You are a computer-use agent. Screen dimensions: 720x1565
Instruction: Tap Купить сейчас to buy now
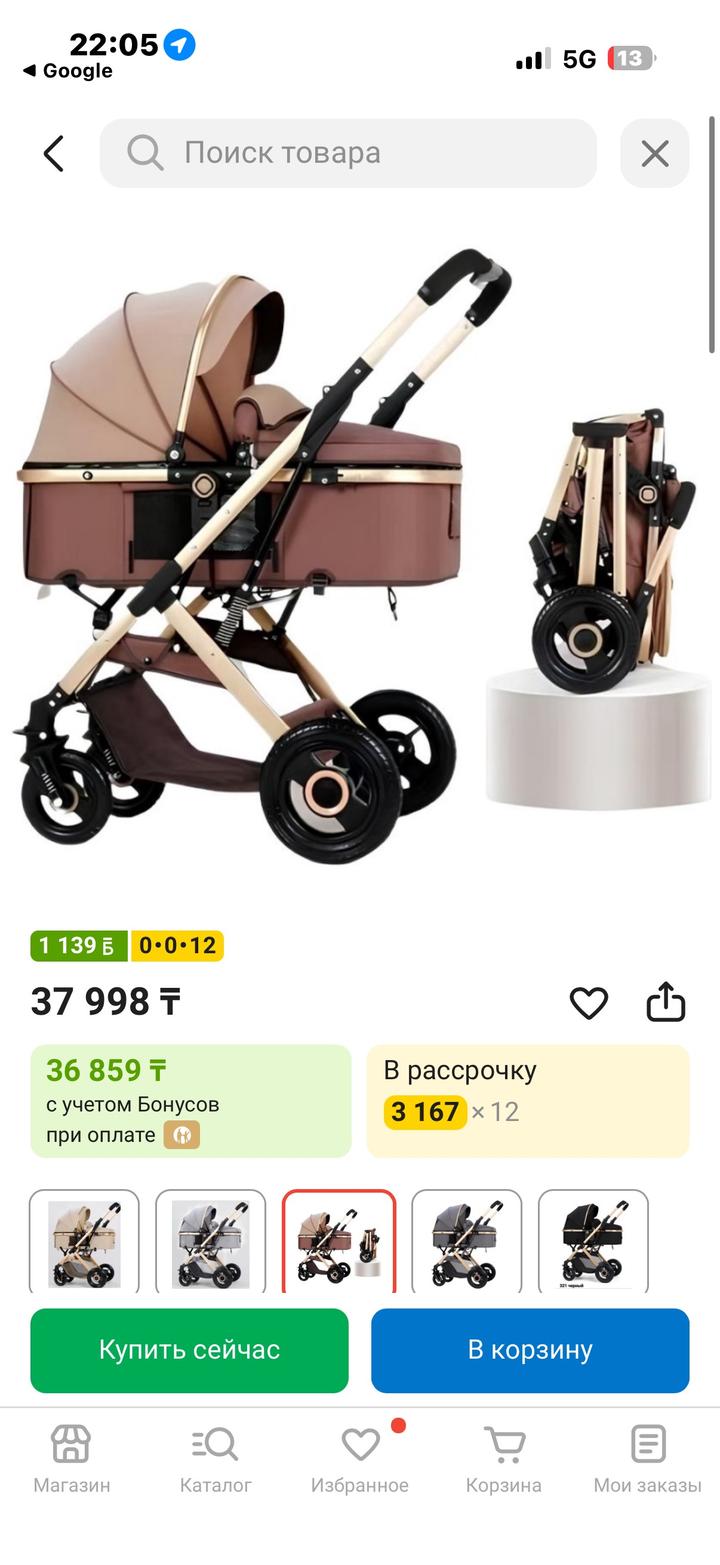189,1350
